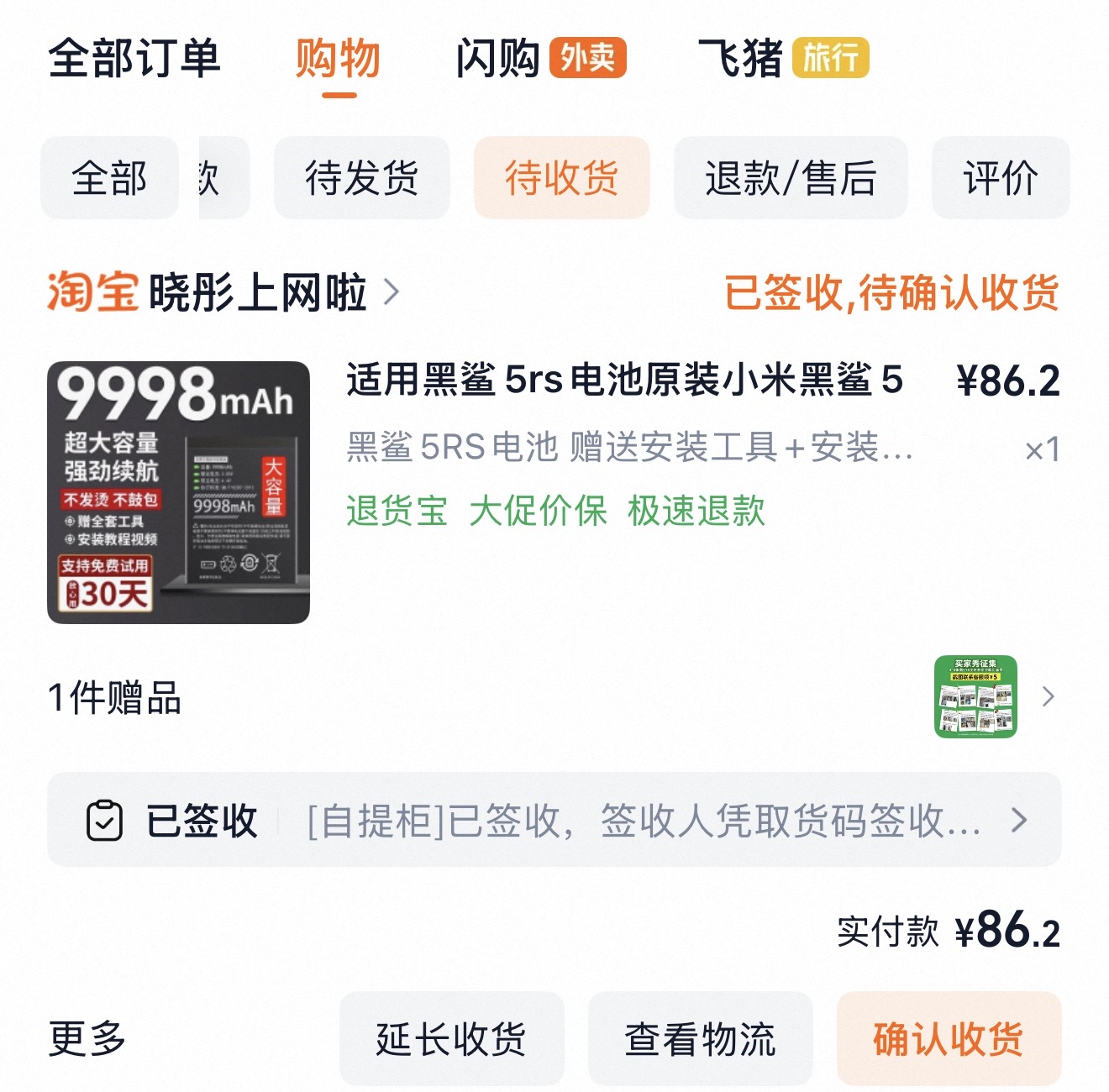This screenshot has height=1092, width=1109.
Task: Select the 待收货 filter chip
Action: (561, 178)
